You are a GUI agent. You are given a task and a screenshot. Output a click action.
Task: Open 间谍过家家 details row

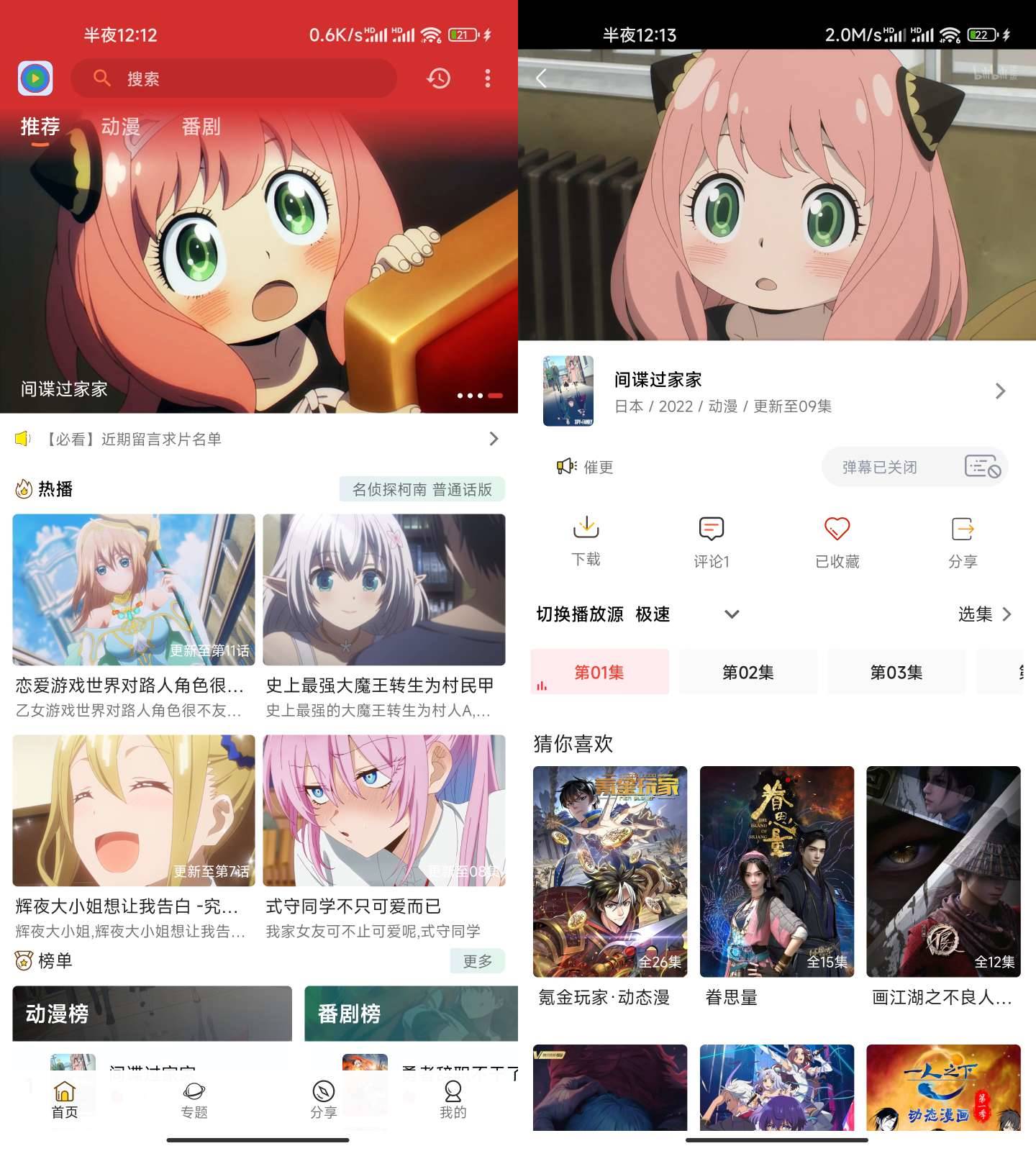pos(777,391)
